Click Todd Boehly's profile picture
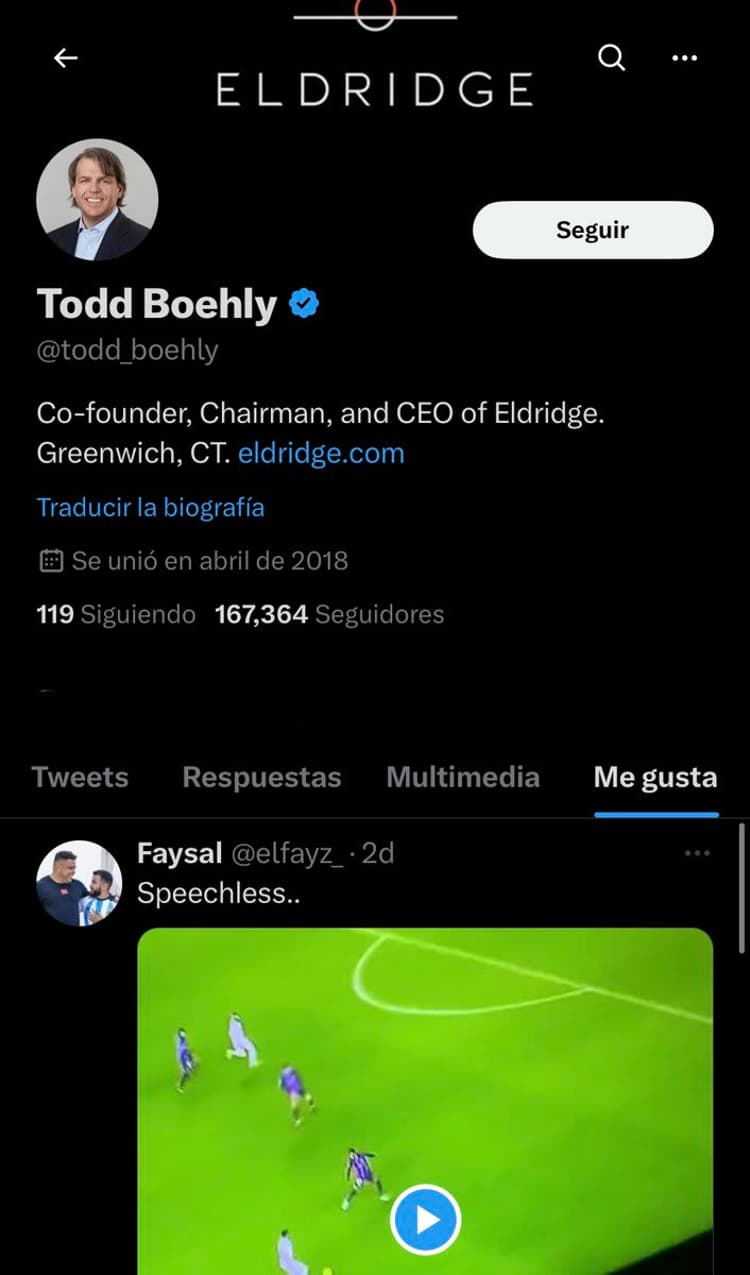Screen dimensions: 750x1275 (97, 199)
